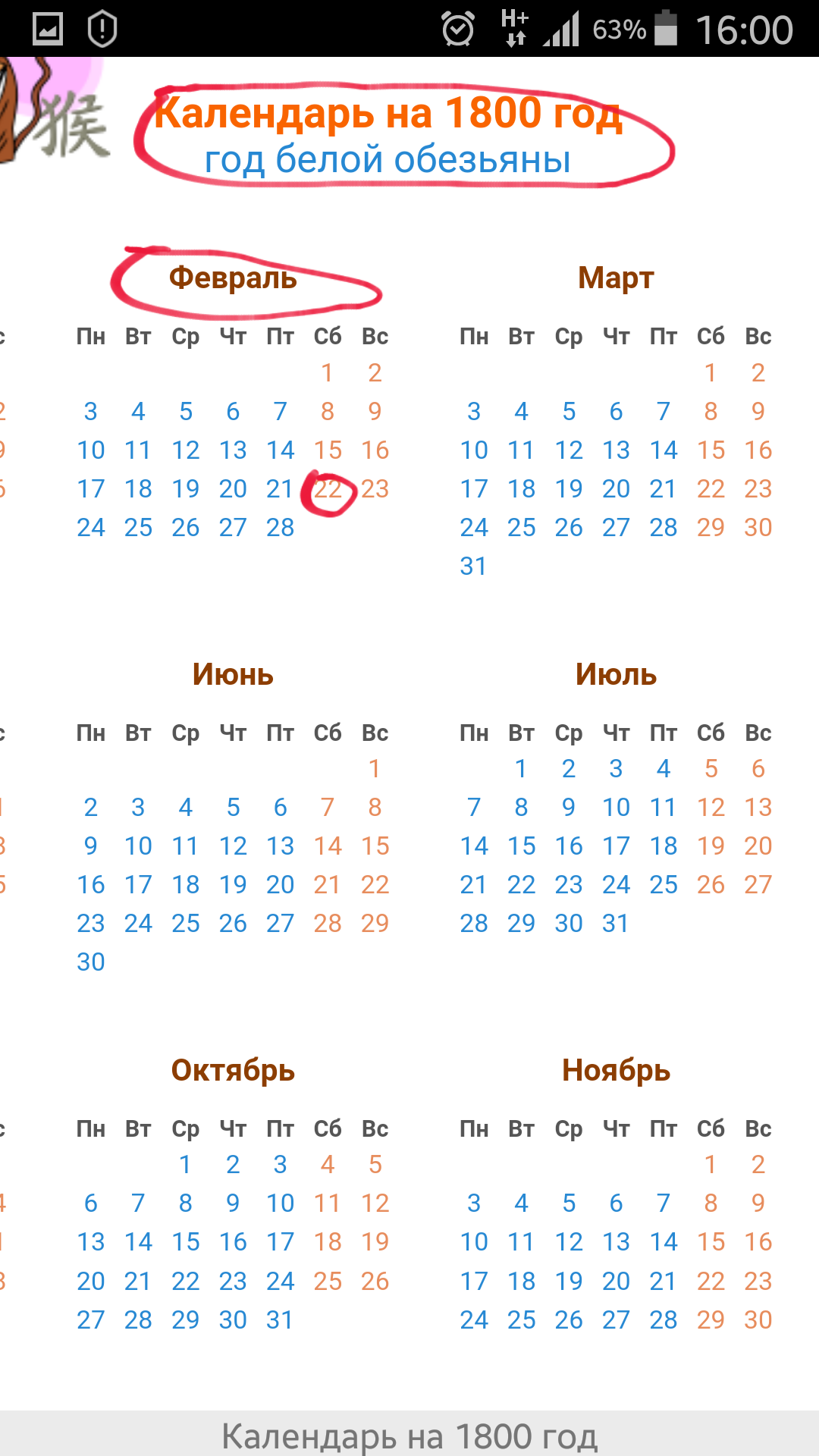Select February 22, the circled date
Image resolution: width=819 pixels, height=1456 pixels.
[328, 489]
